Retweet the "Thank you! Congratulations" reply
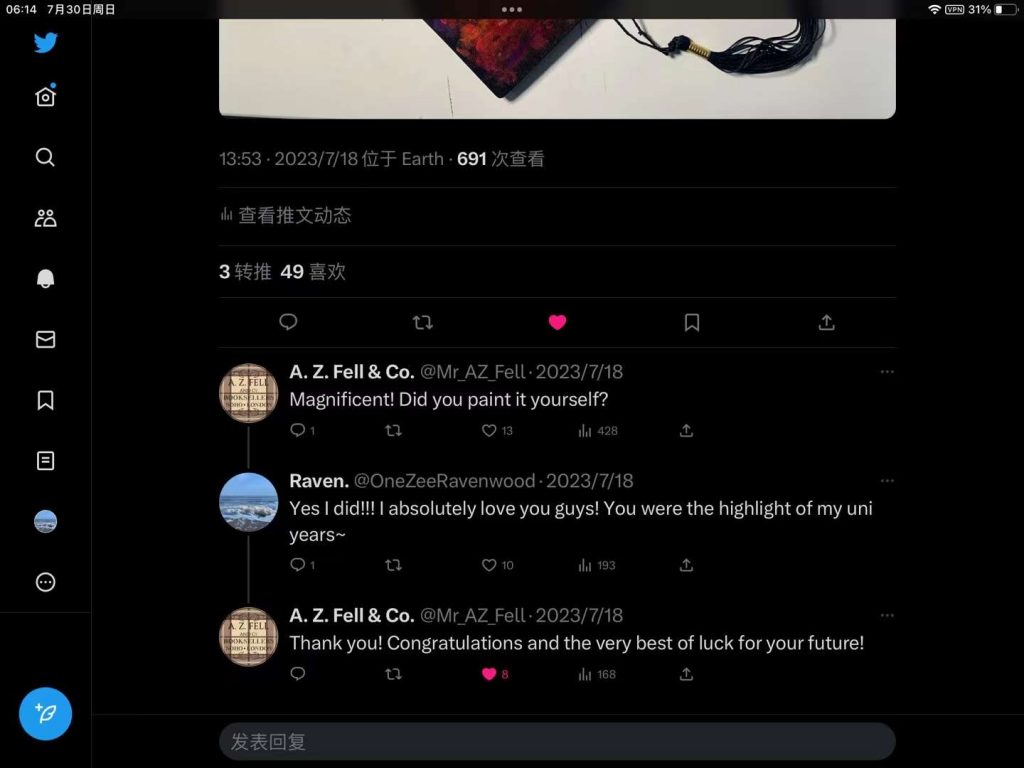 pos(393,674)
